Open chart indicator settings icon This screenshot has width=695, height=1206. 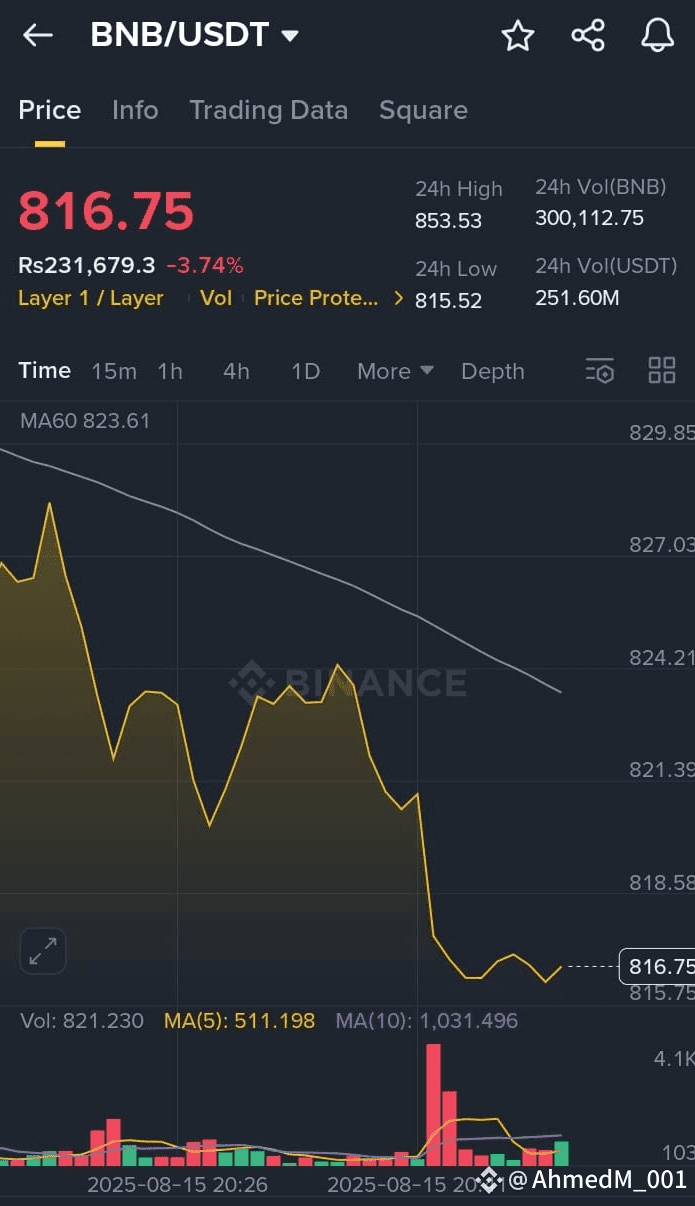click(x=599, y=371)
